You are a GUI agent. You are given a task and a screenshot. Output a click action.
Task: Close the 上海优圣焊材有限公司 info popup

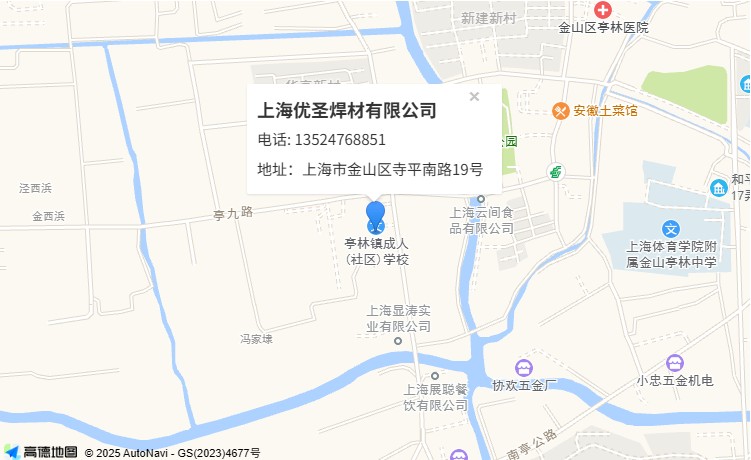[x=474, y=97]
